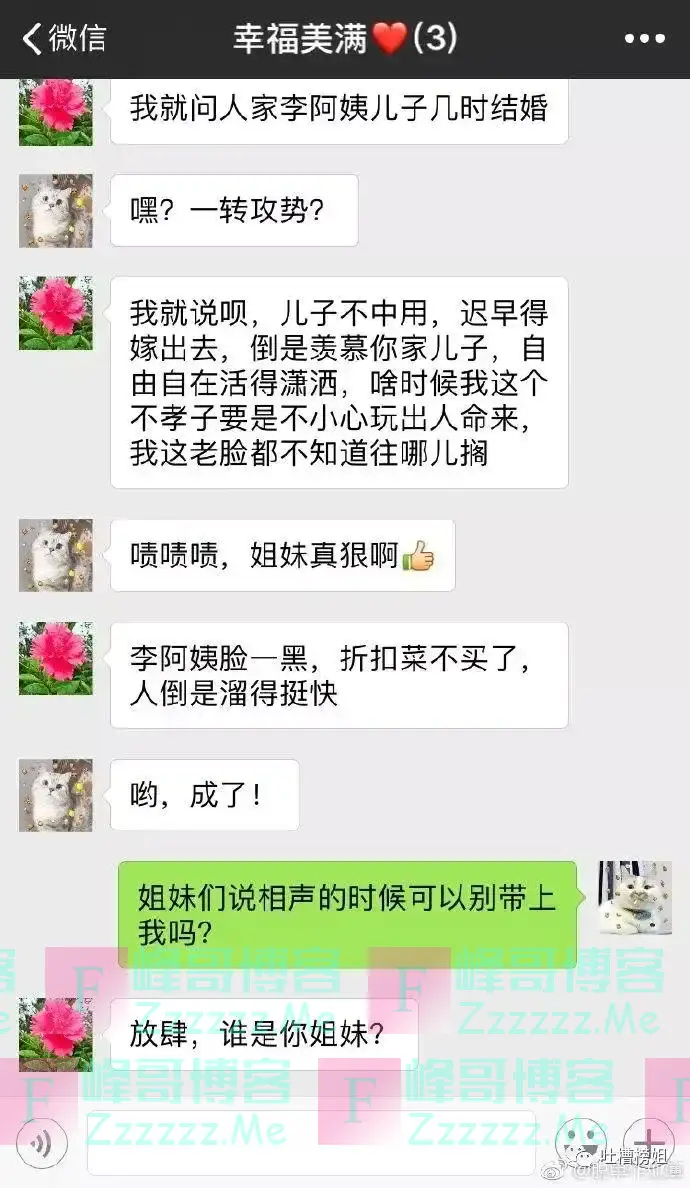Open the group chat info menu
Screen dimensions: 690x1188
(644, 39)
